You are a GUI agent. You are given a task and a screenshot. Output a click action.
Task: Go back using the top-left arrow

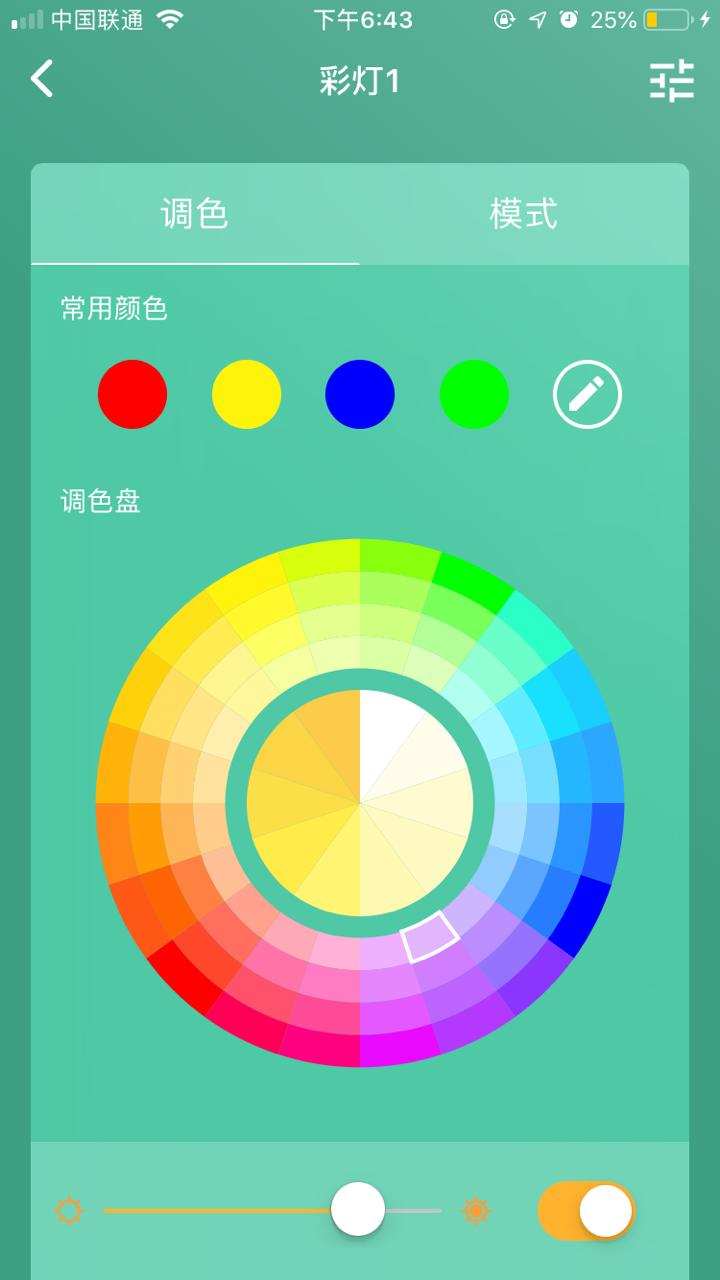[42, 78]
